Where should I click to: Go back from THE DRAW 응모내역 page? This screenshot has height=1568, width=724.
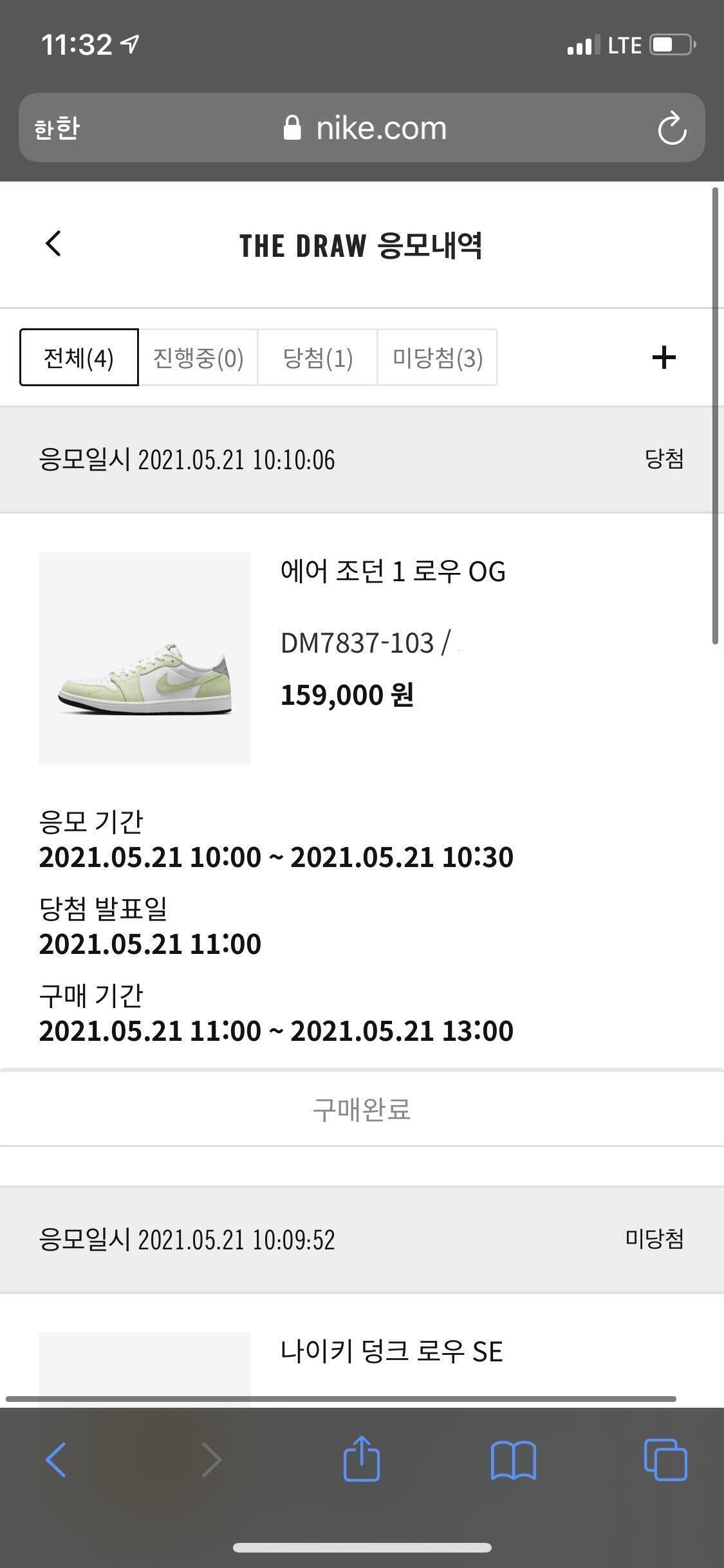pyautogui.click(x=53, y=244)
